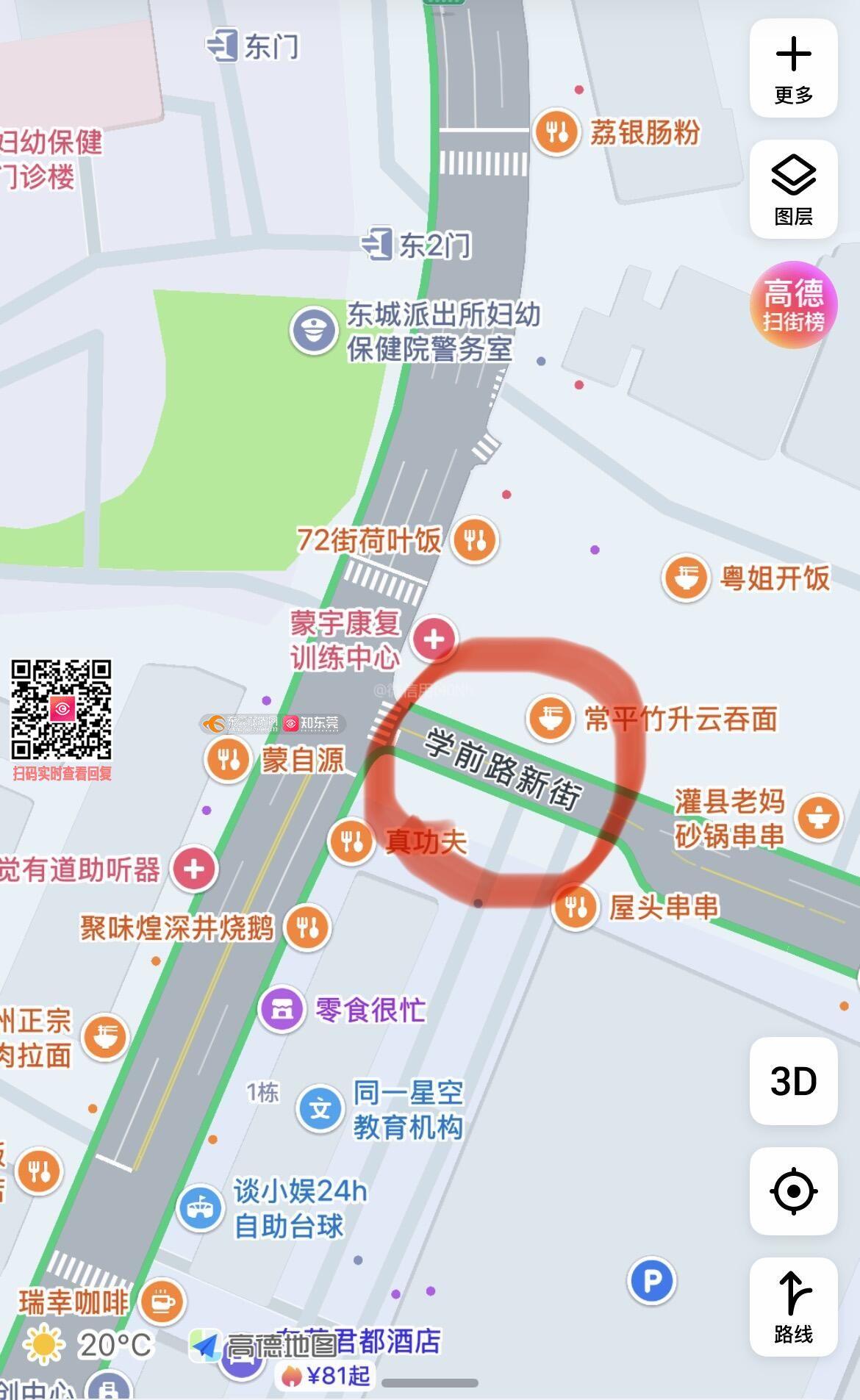860x1400 pixels.
Task: Select the 荔银肠粉 restaurant marker
Action: [557, 132]
